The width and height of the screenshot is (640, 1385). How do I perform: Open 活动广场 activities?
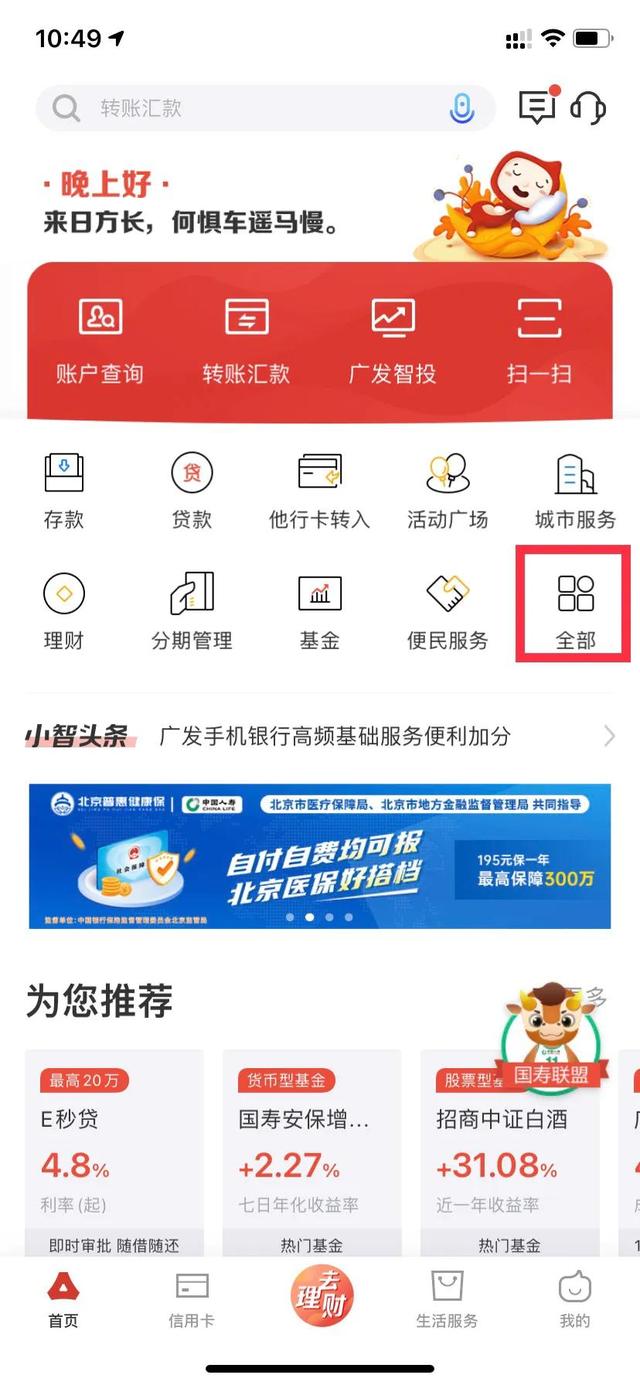tap(447, 490)
